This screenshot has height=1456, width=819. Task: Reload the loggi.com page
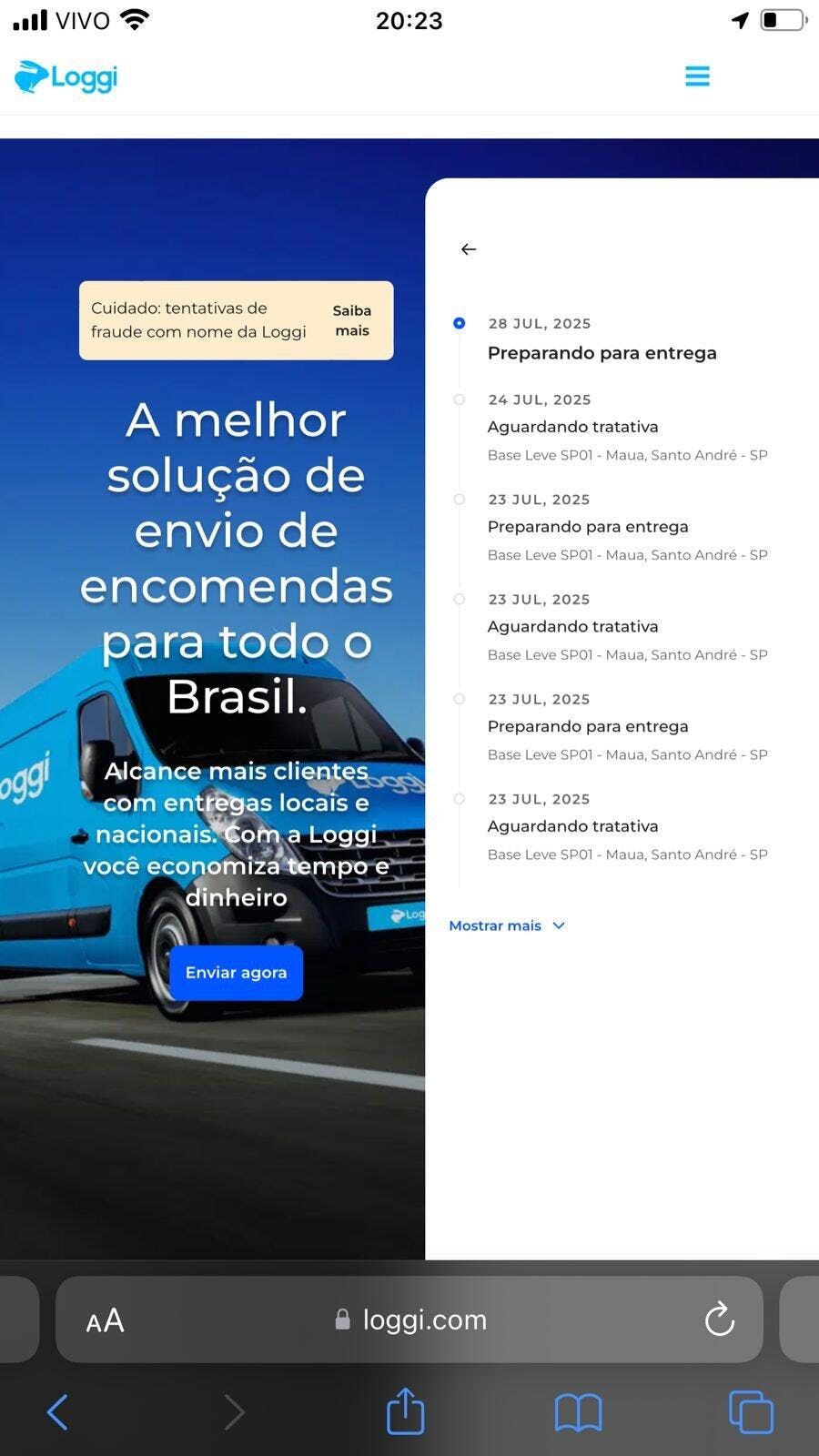pyautogui.click(x=719, y=1319)
